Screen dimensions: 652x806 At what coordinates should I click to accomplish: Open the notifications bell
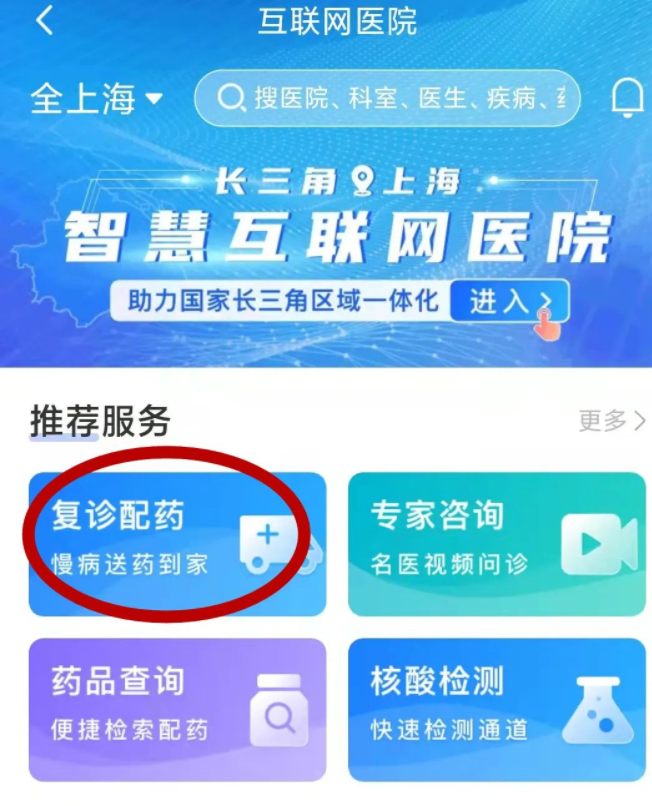(x=627, y=98)
